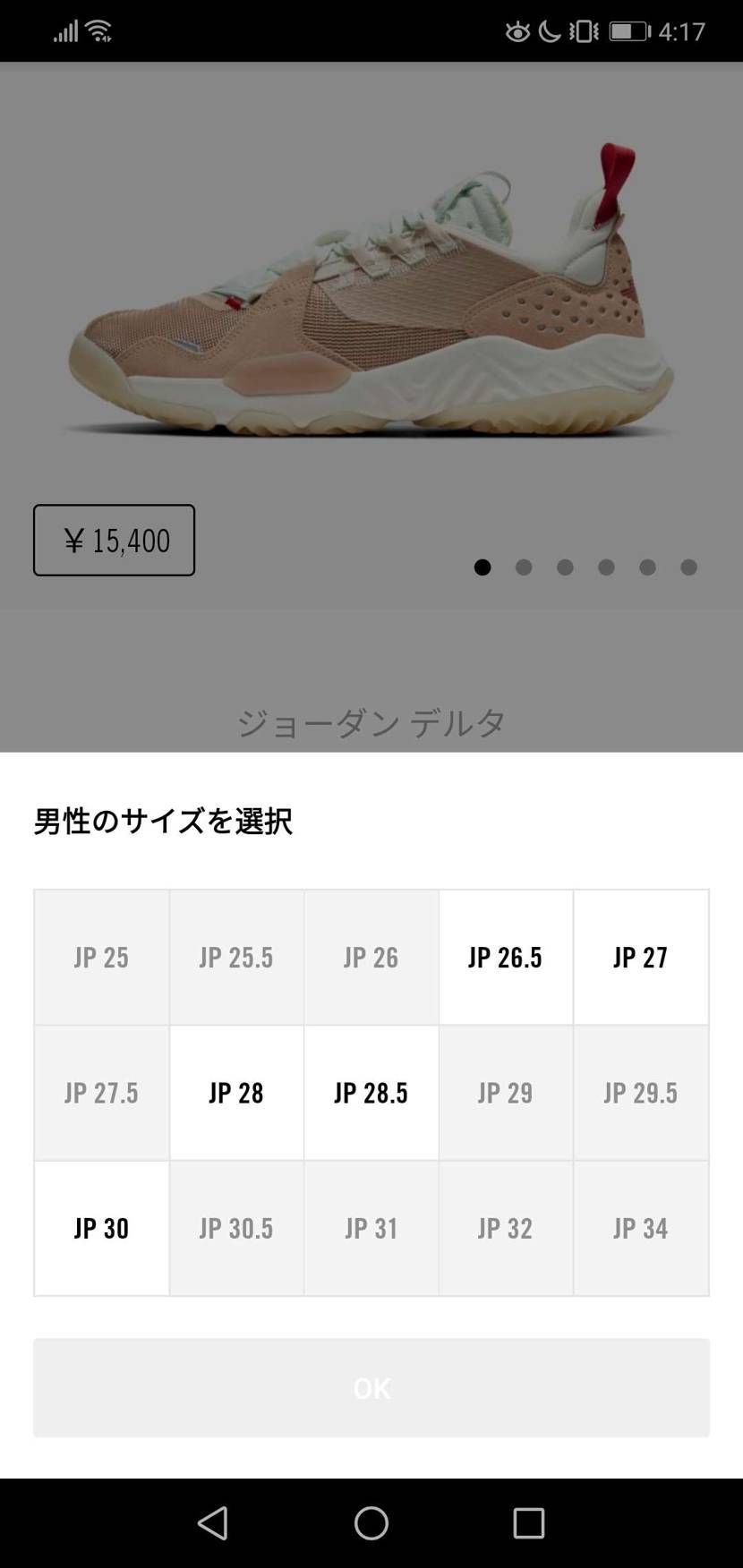Confirm size selection with OK
Screen dimensions: 743x1568
[x=371, y=1387]
